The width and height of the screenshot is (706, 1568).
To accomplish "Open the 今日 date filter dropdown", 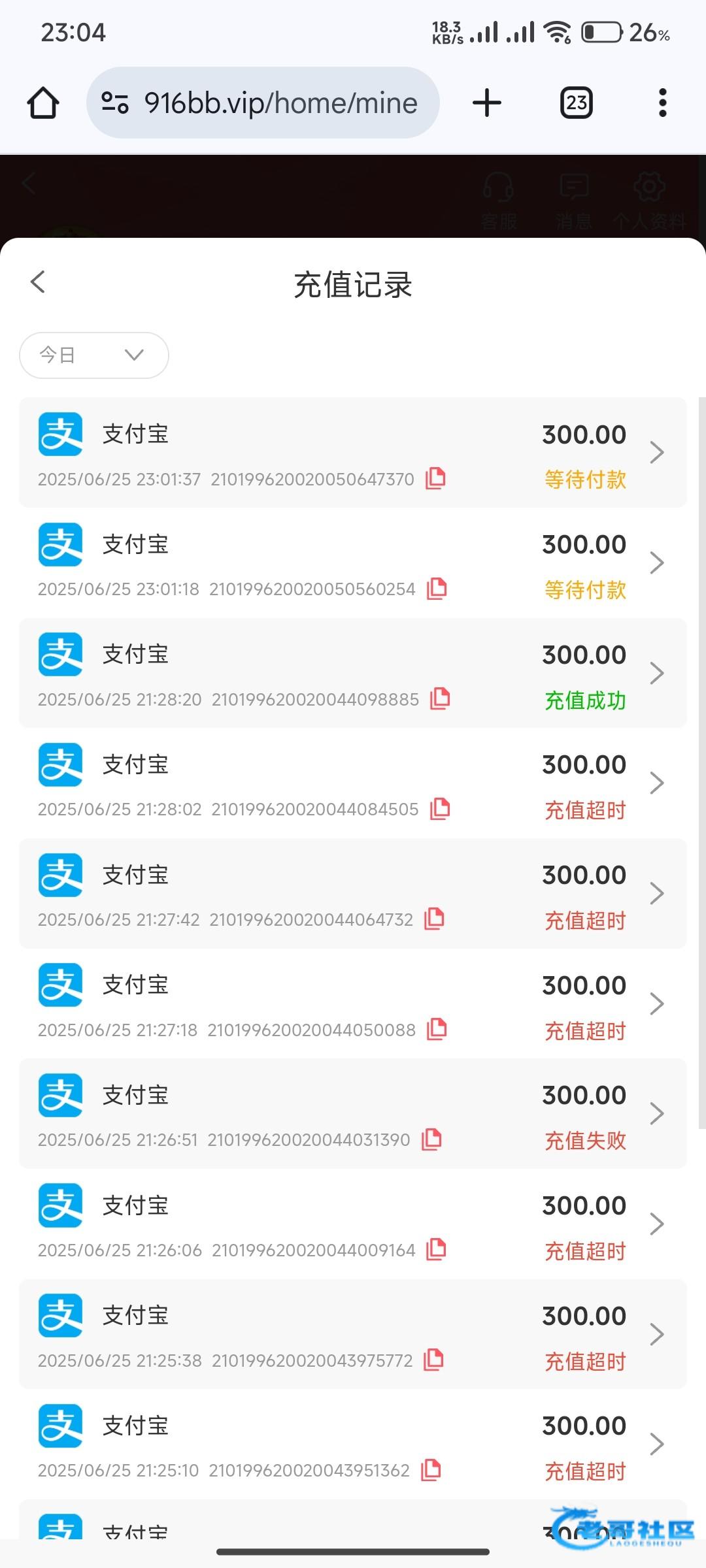I will 94,355.
